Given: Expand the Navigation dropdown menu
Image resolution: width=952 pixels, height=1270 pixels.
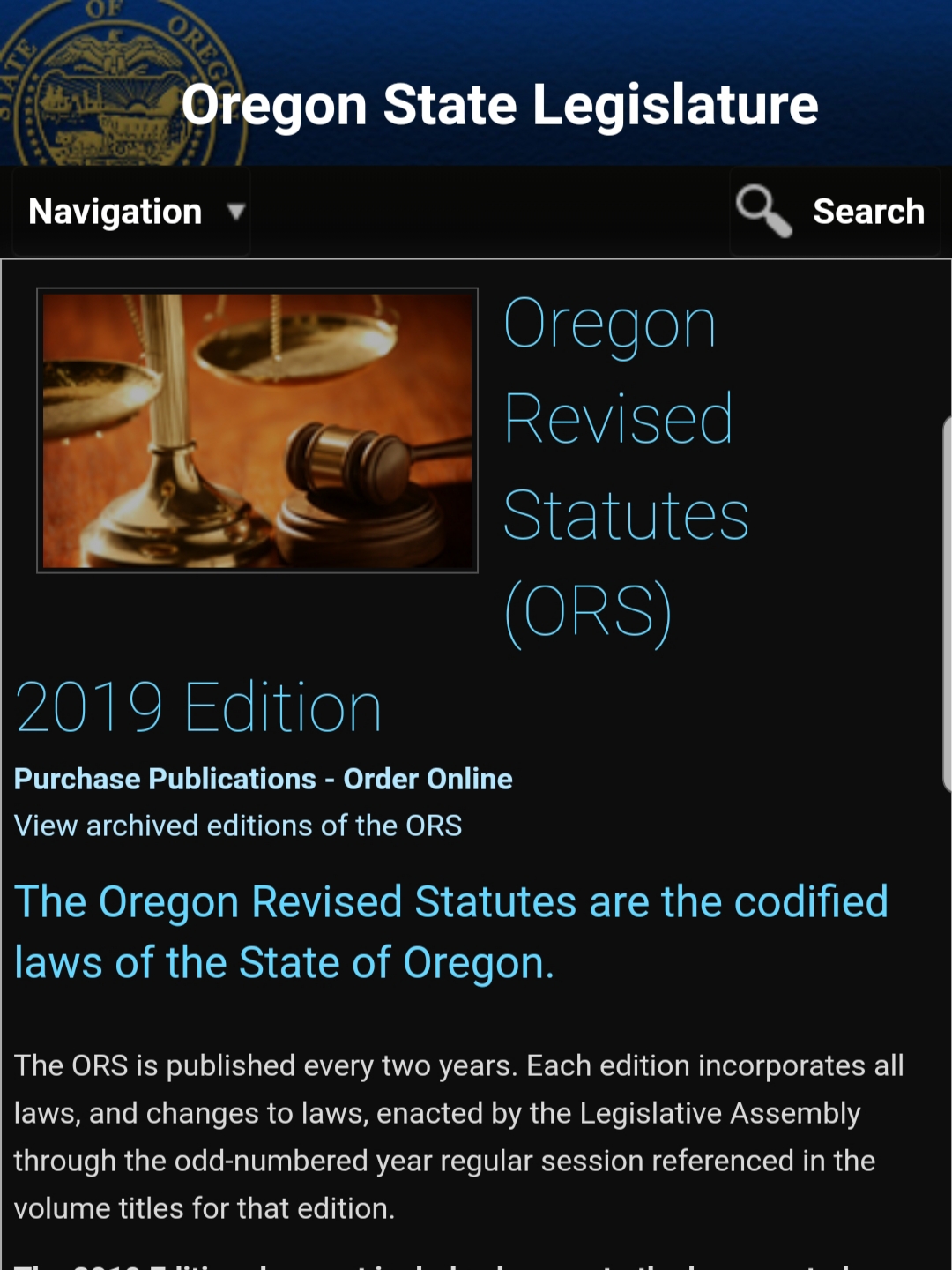Looking at the screenshot, I should click(x=134, y=213).
